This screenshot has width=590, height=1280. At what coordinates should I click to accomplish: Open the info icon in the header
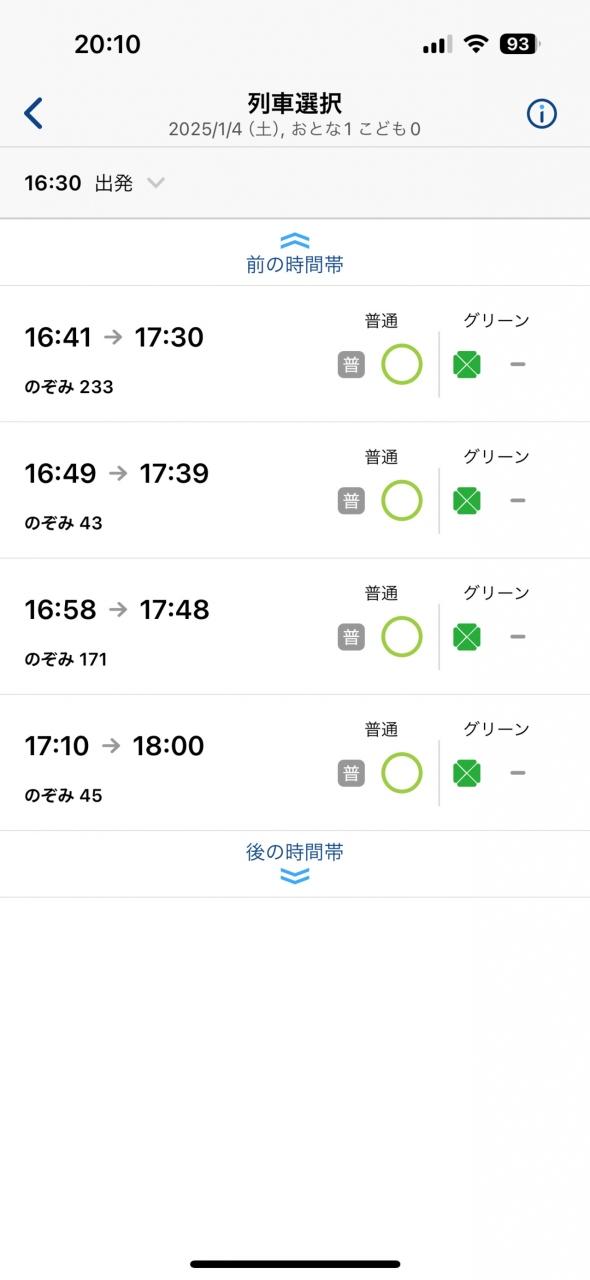(541, 114)
